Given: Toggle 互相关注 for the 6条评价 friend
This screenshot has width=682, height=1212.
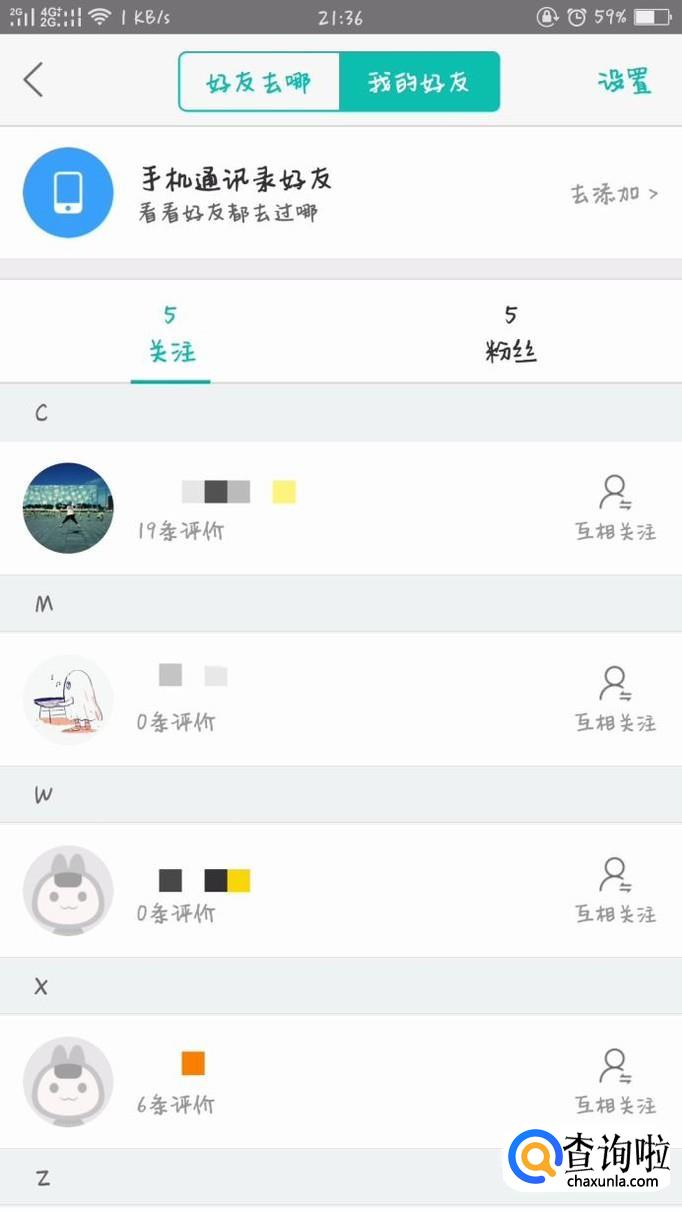Looking at the screenshot, I should click(x=616, y=1083).
